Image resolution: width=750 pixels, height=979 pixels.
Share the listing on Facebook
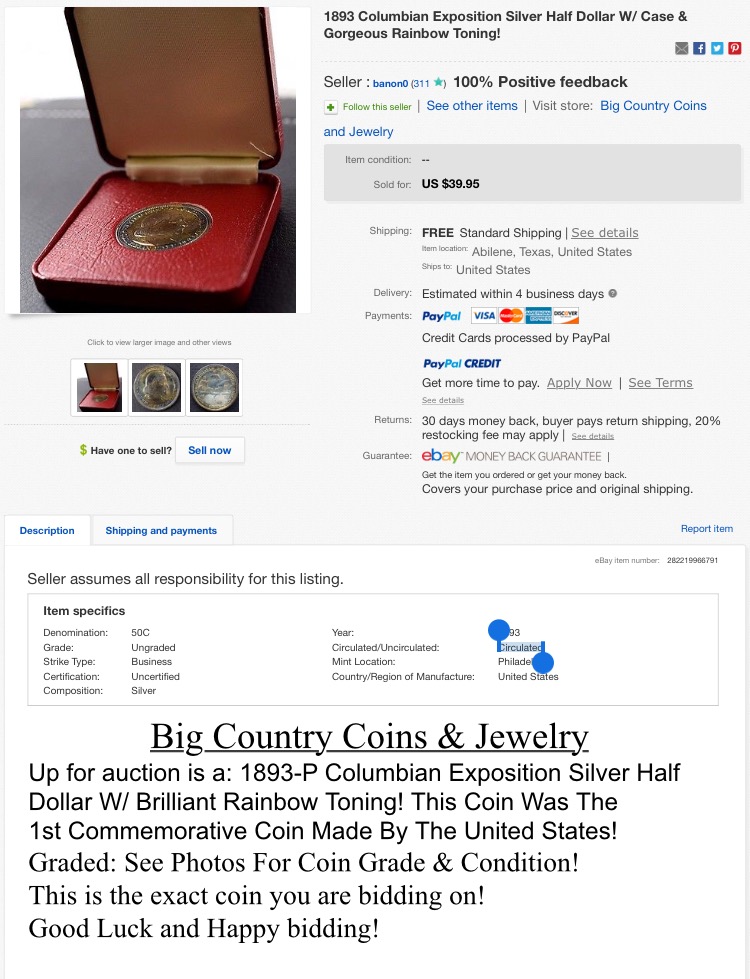(700, 48)
